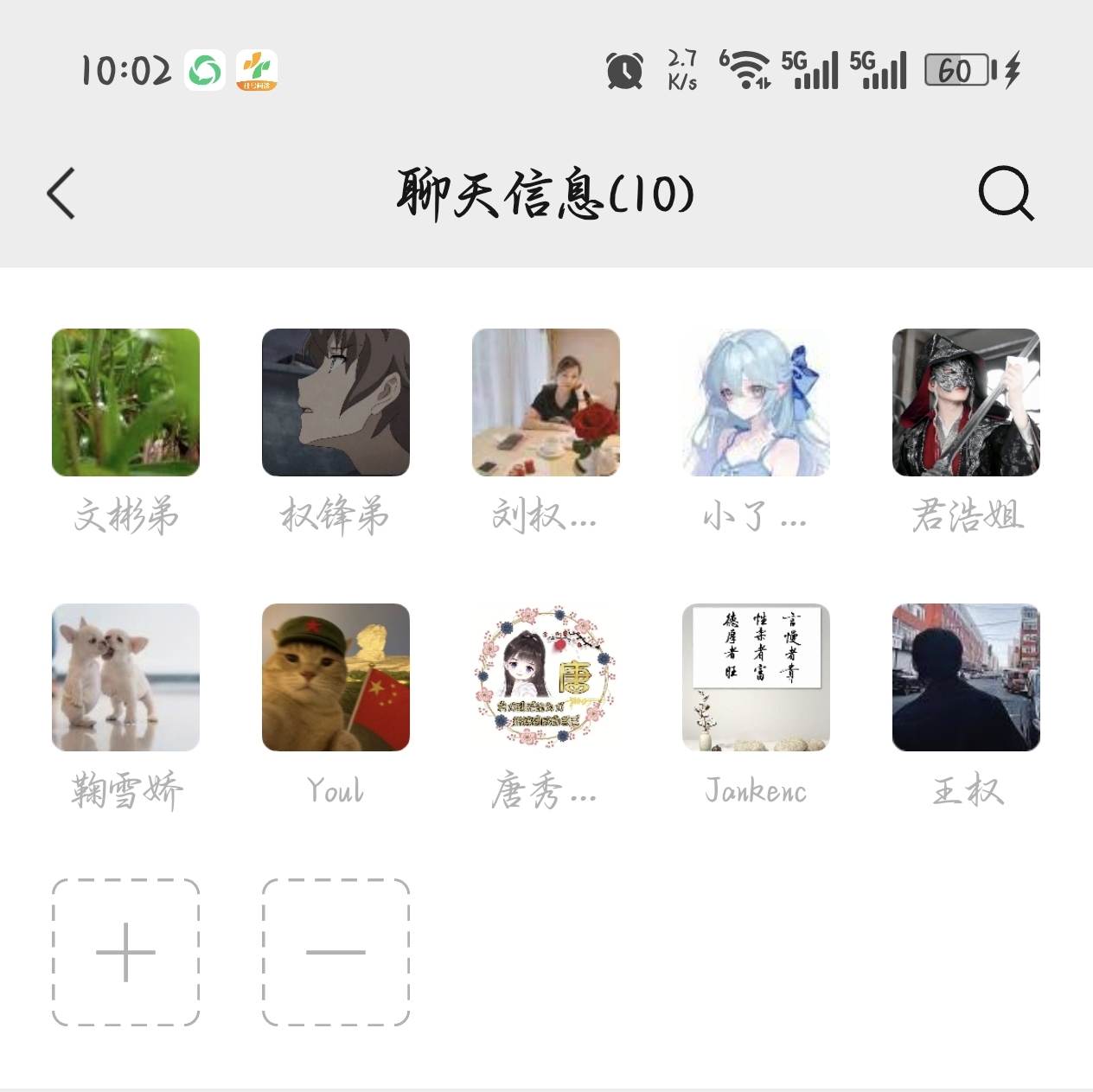The image size is (1093, 1092).
Task: Open the member starting with 刘权
Action: 546,402
